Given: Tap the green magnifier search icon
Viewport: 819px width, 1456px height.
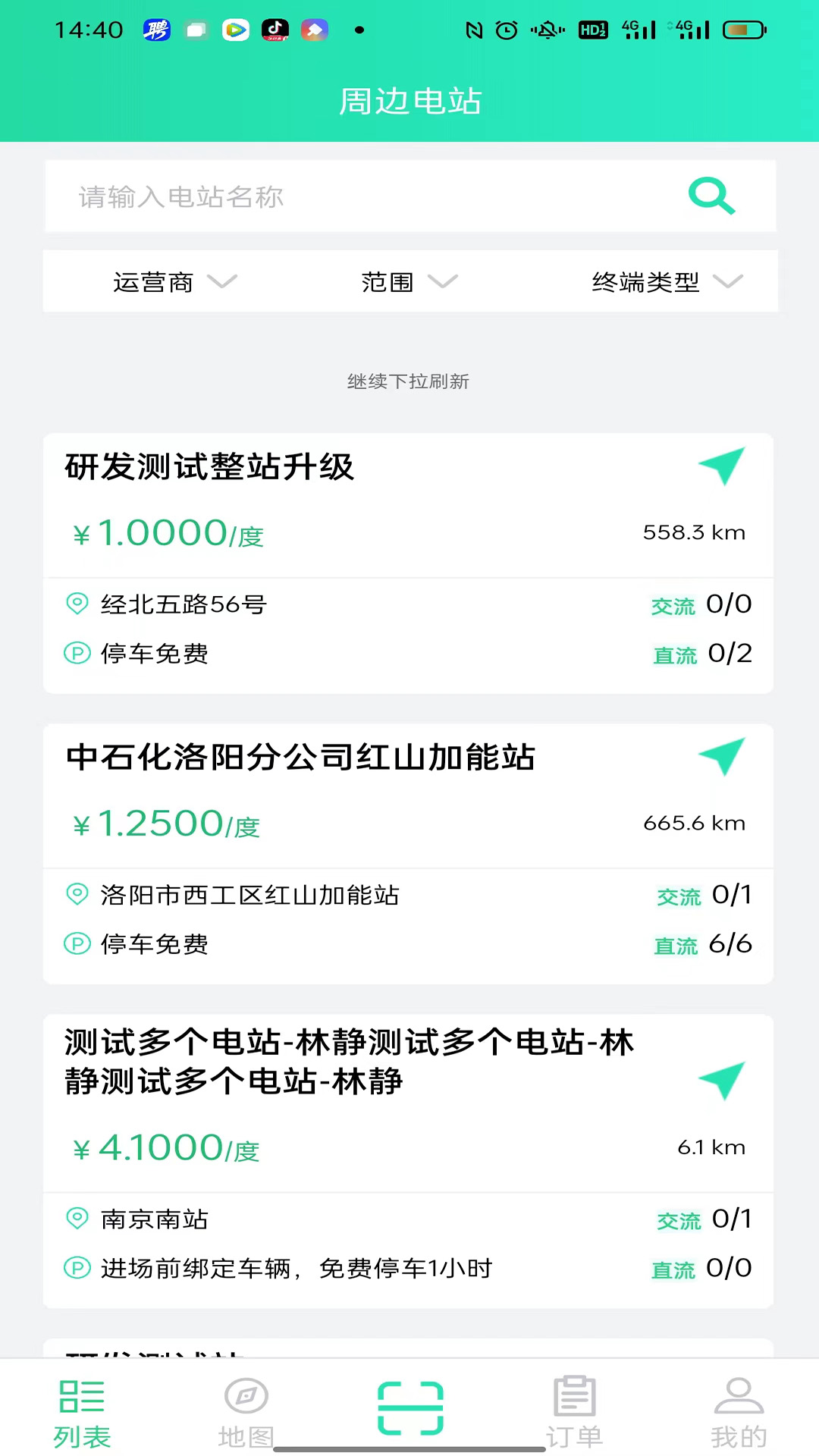Looking at the screenshot, I should 711,196.
